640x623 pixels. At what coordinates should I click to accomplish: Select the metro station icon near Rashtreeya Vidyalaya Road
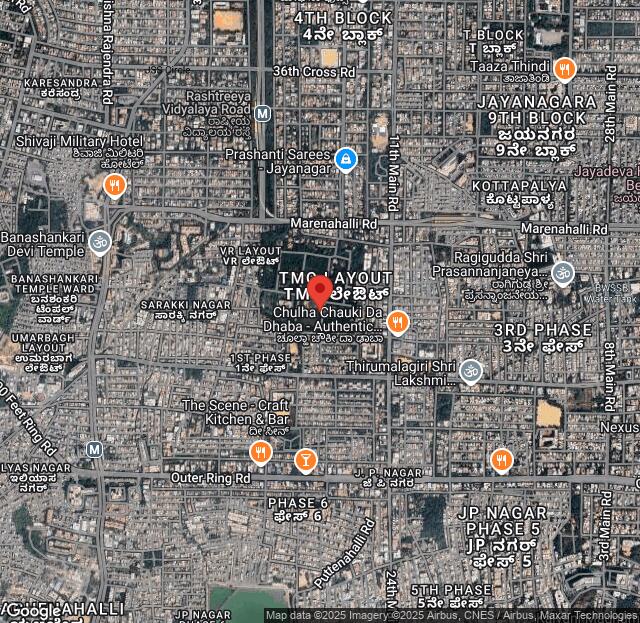tap(262, 114)
